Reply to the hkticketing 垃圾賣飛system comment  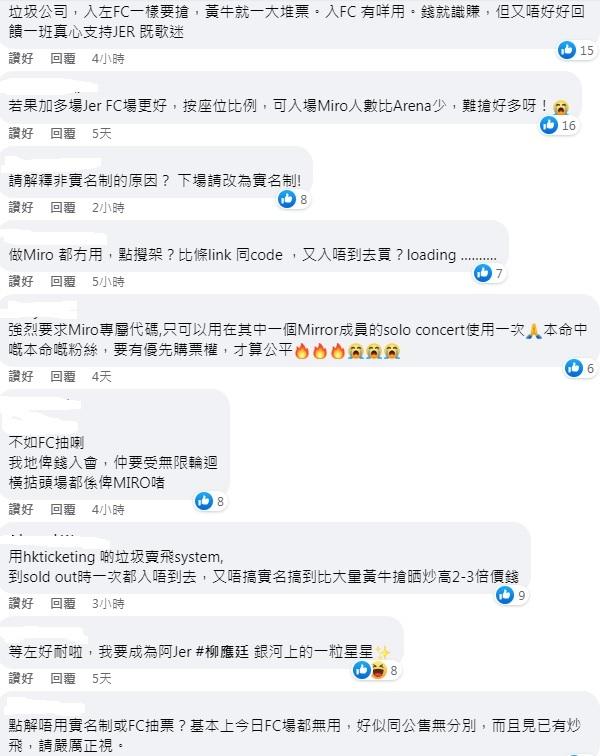62,604
